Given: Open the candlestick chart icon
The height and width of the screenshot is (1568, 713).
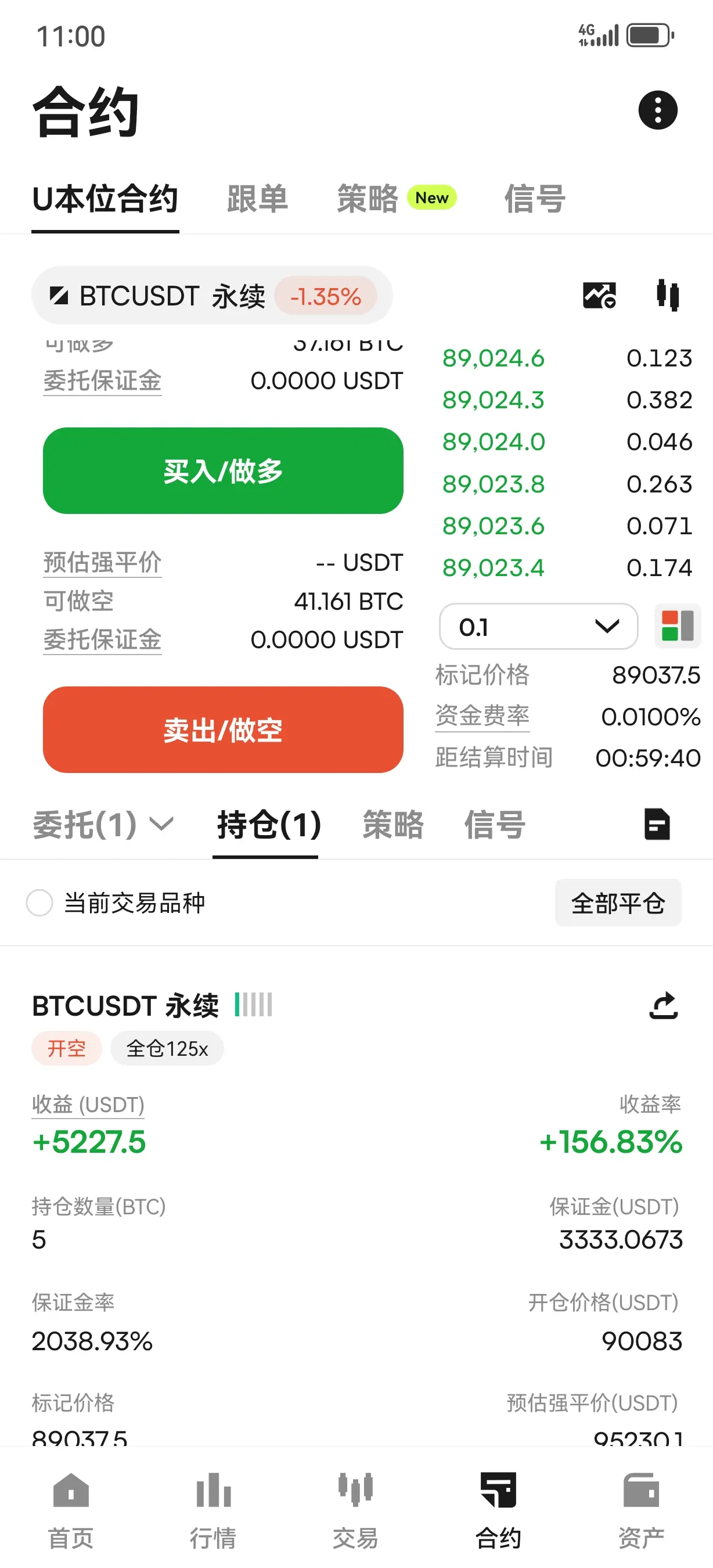Looking at the screenshot, I should 667,296.
